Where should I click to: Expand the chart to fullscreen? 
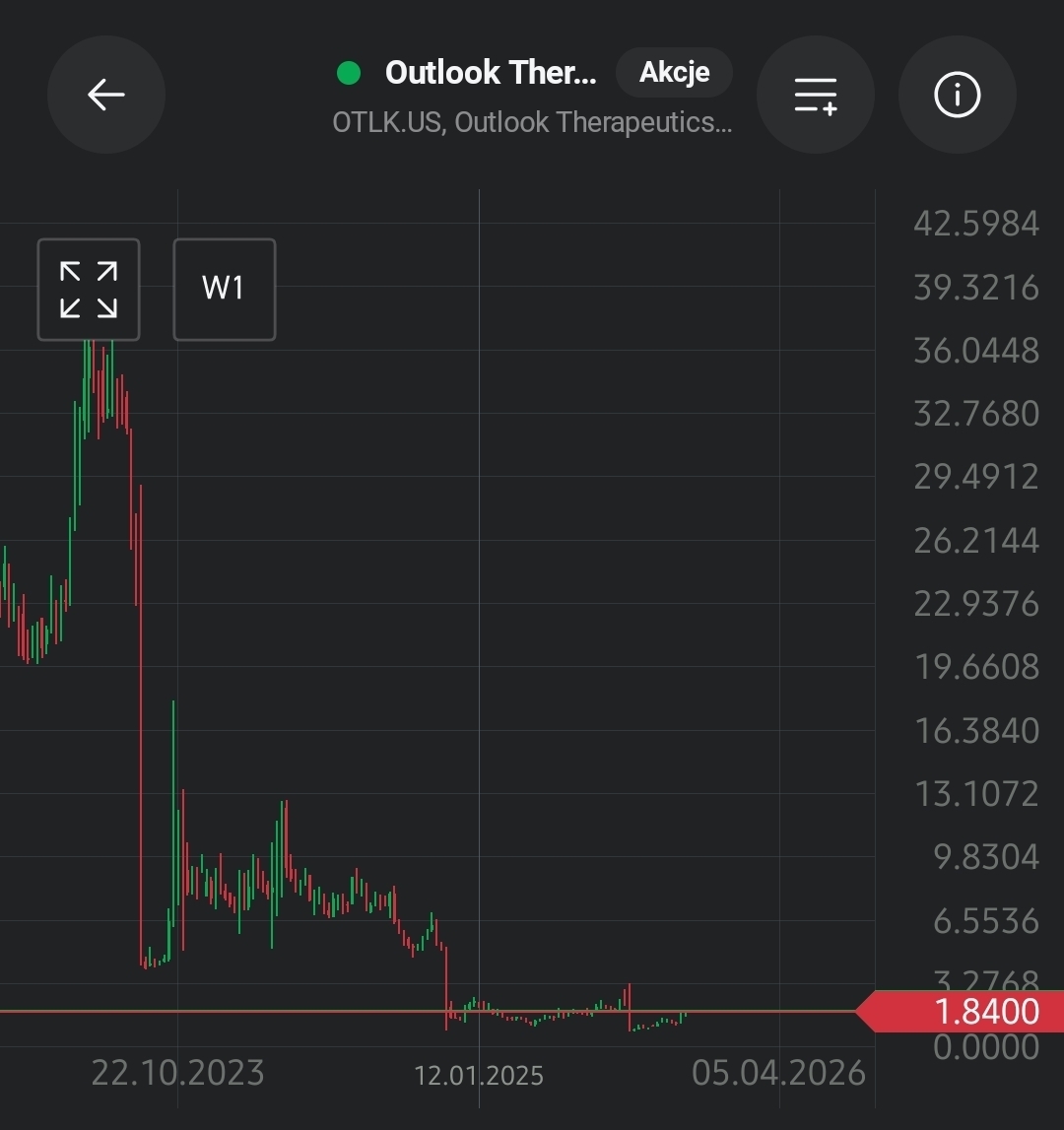tap(89, 290)
